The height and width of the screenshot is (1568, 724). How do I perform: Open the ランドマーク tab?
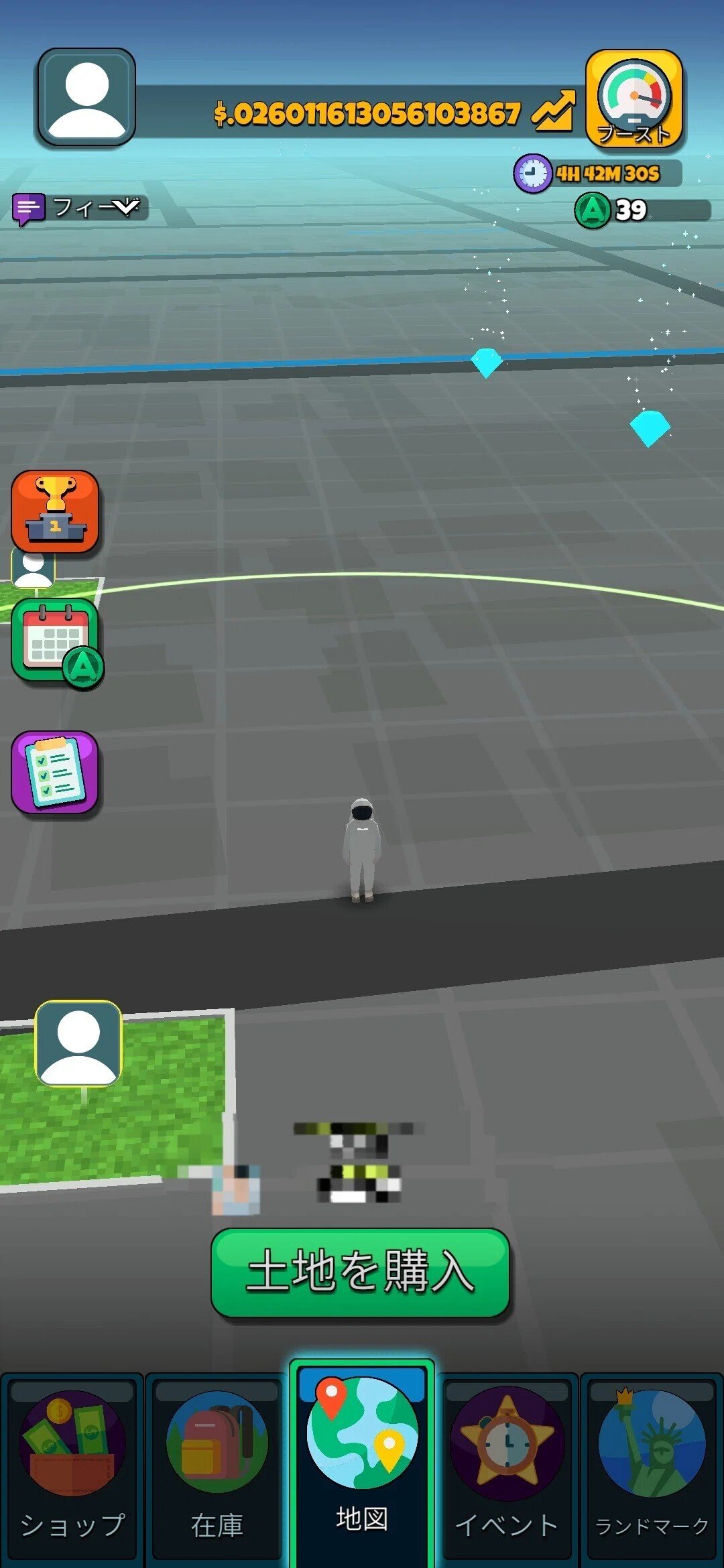coord(652,1467)
